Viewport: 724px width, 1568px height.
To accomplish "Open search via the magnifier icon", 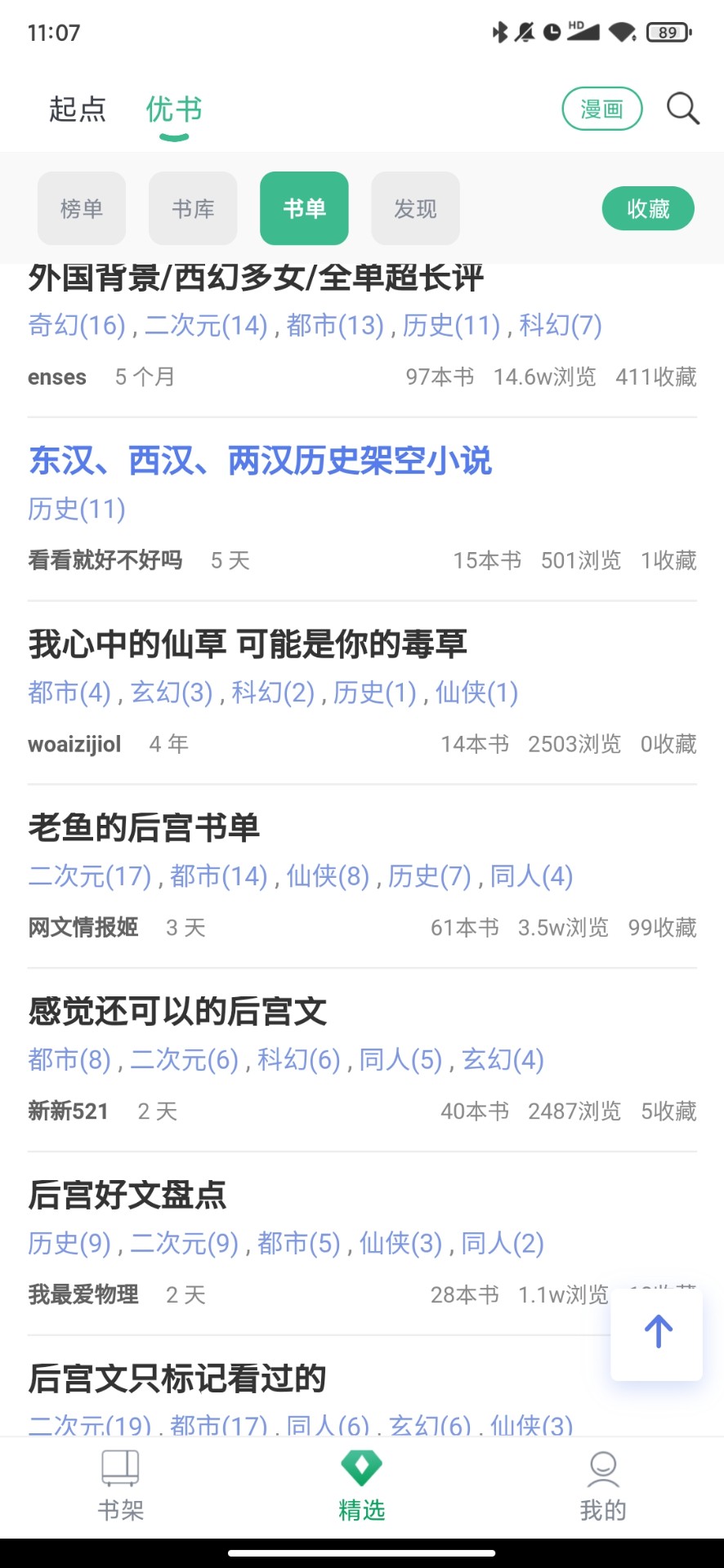I will pyautogui.click(x=682, y=108).
